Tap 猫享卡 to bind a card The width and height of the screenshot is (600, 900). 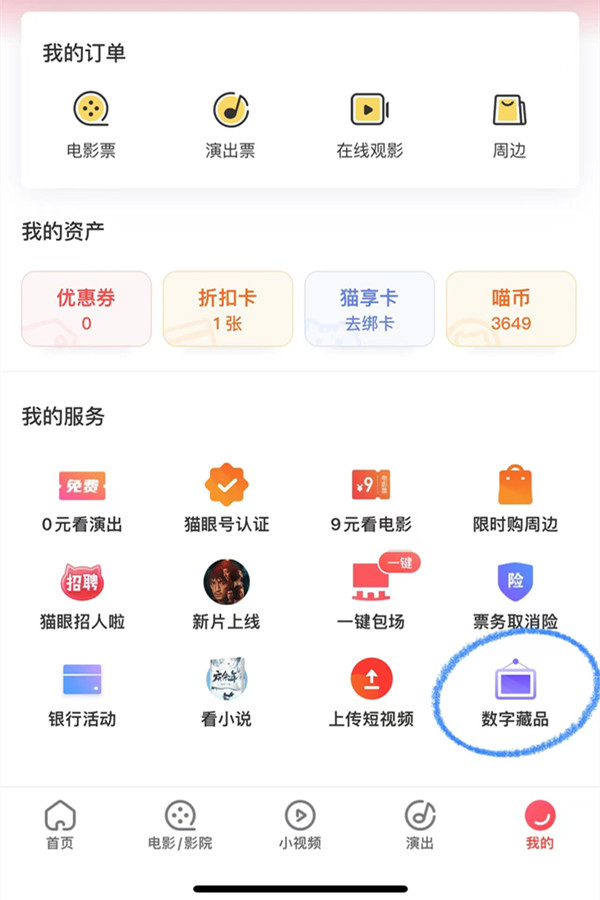click(x=369, y=309)
